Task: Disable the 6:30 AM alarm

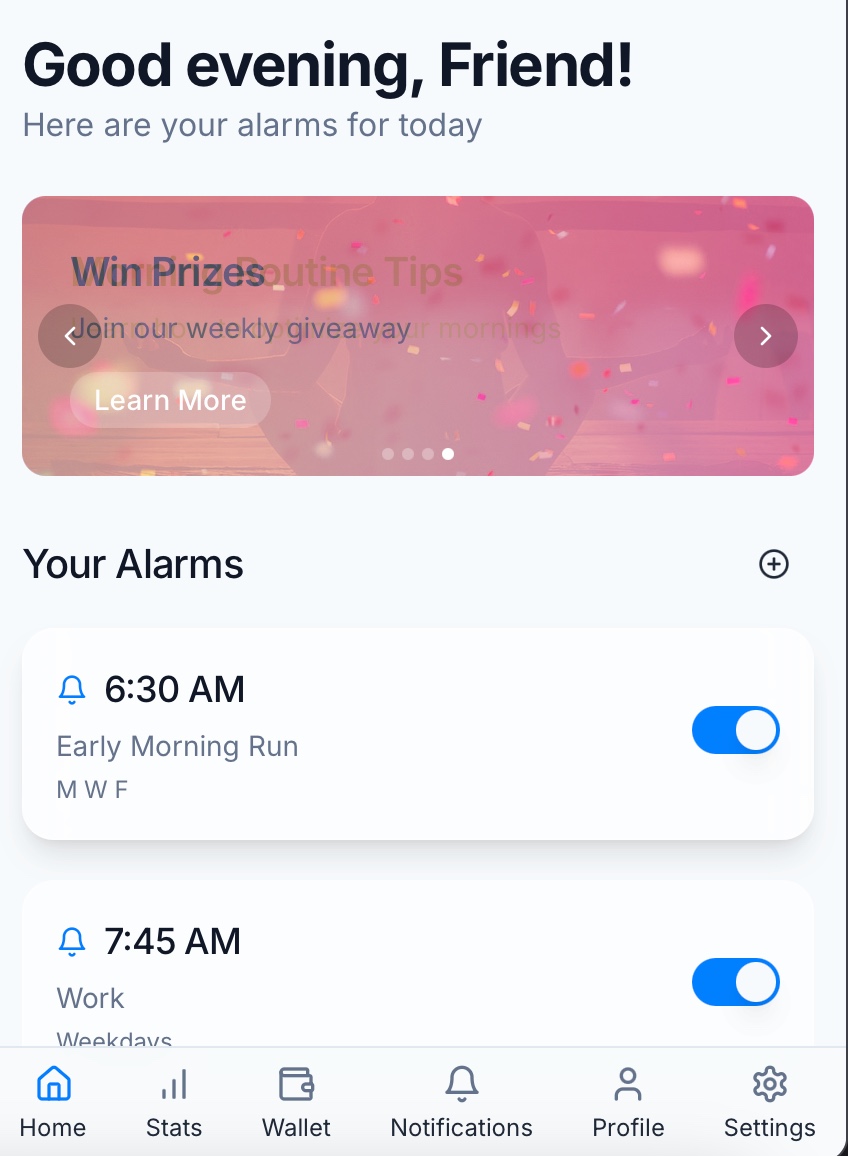Action: coord(735,730)
